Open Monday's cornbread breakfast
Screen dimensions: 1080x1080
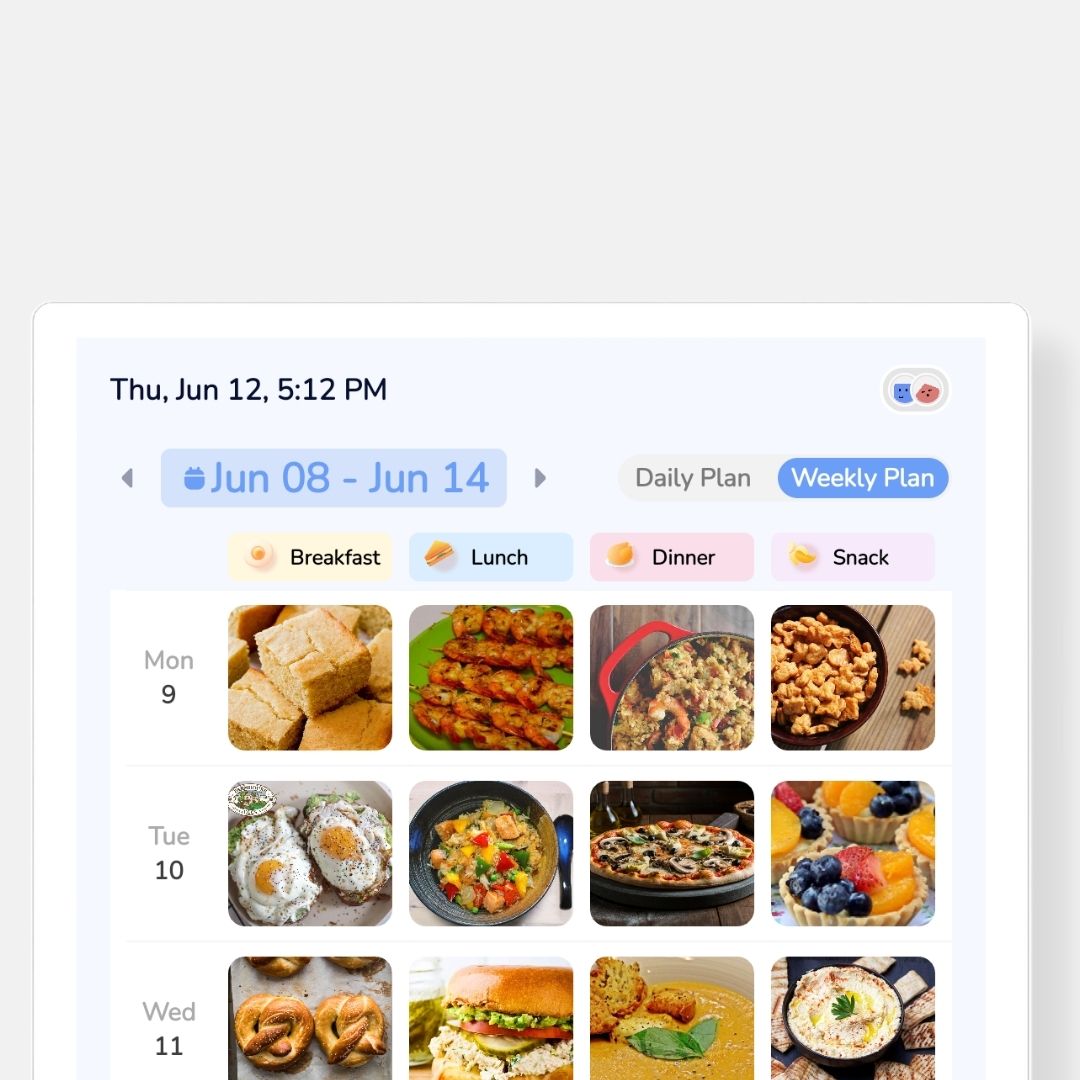point(310,677)
